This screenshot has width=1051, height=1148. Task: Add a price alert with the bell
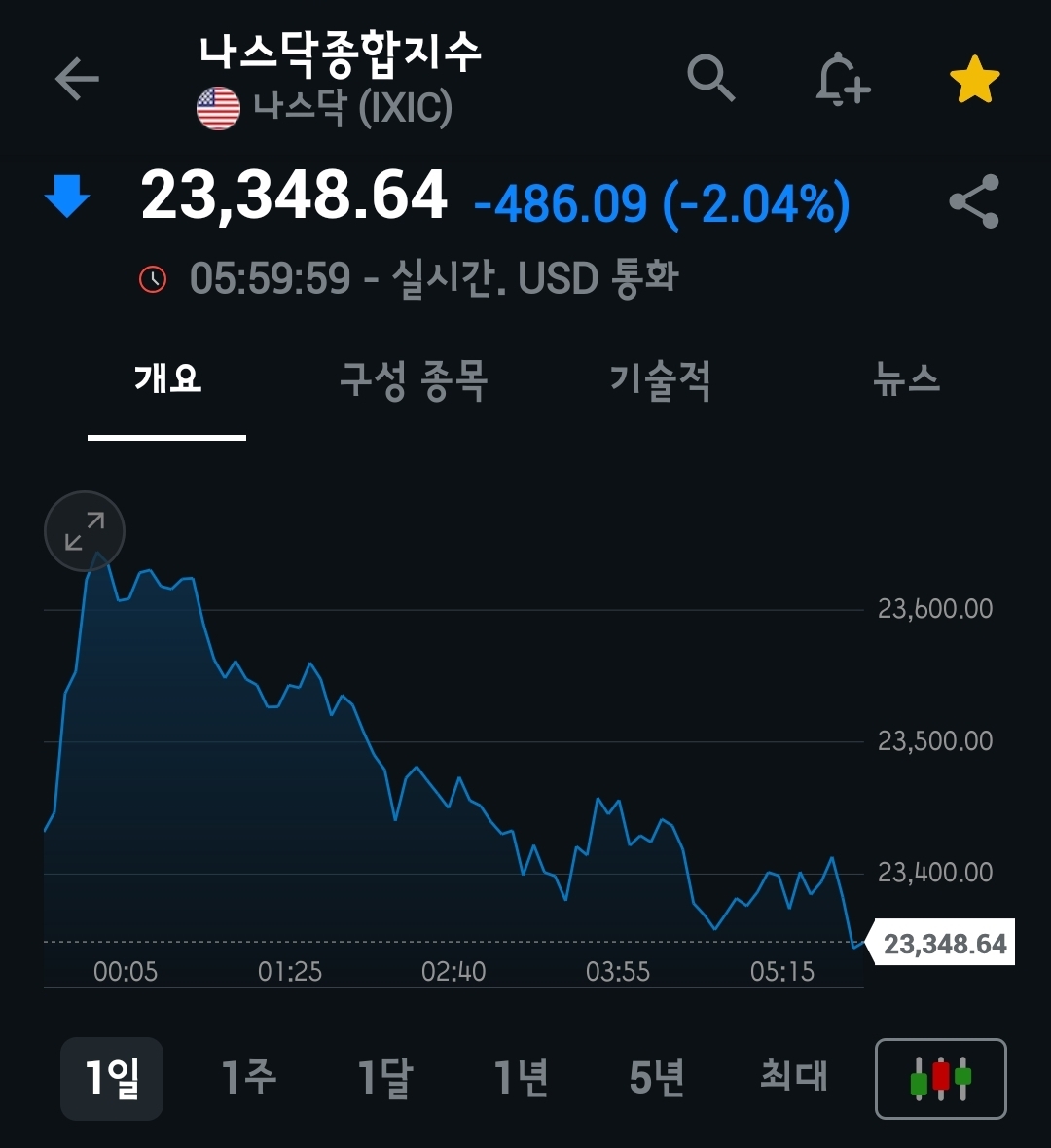(842, 79)
